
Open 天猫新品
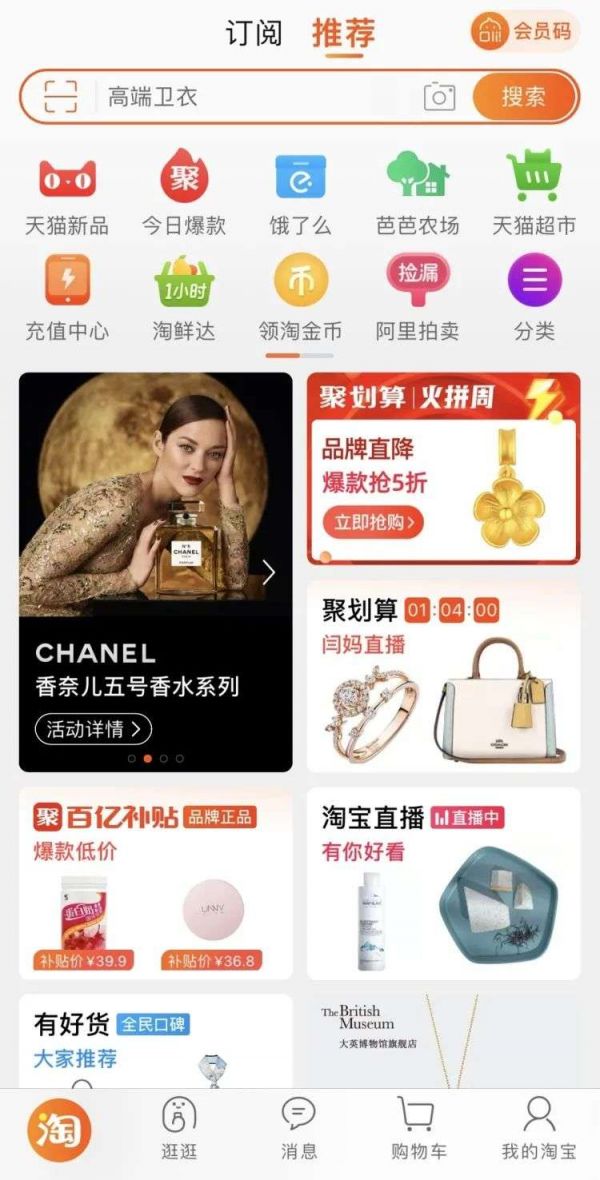67,195
